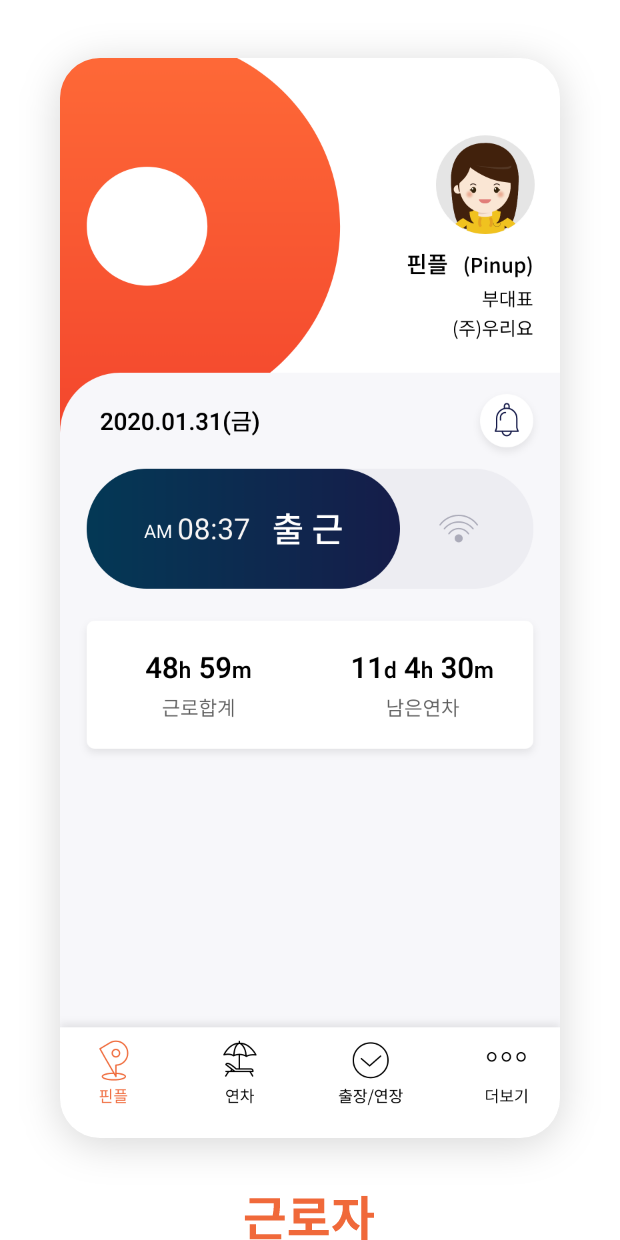The image size is (620, 1240).
Task: Open the Pinup profile avatar
Action: (485, 185)
